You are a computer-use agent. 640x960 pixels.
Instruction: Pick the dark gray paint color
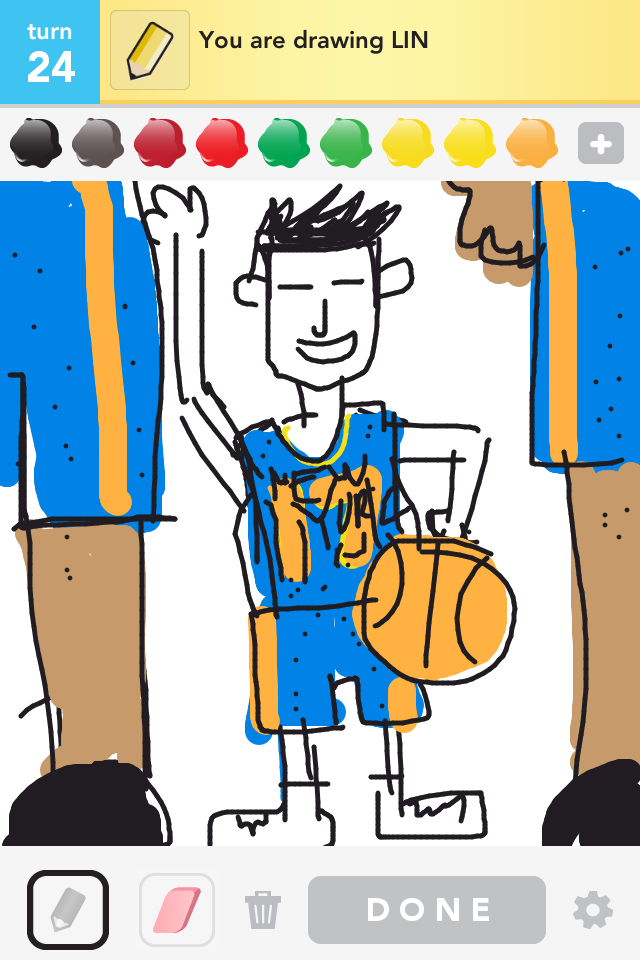(97, 143)
